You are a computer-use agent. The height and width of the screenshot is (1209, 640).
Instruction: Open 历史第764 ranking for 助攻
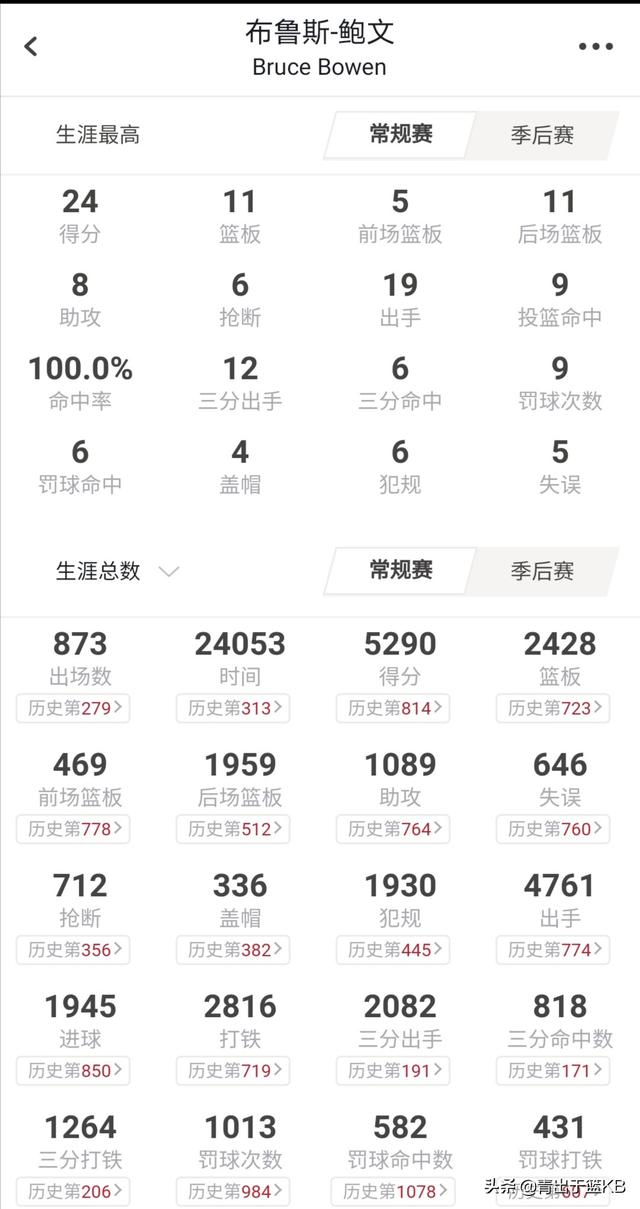point(394,829)
